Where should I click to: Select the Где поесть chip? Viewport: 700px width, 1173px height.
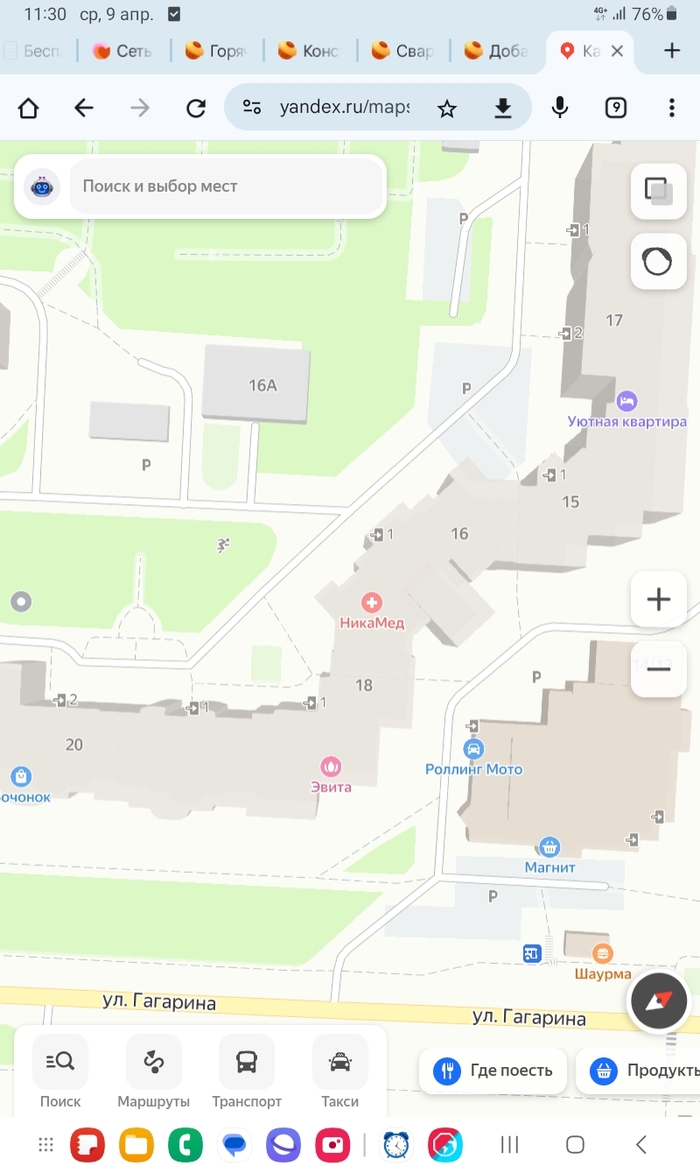[493, 1071]
